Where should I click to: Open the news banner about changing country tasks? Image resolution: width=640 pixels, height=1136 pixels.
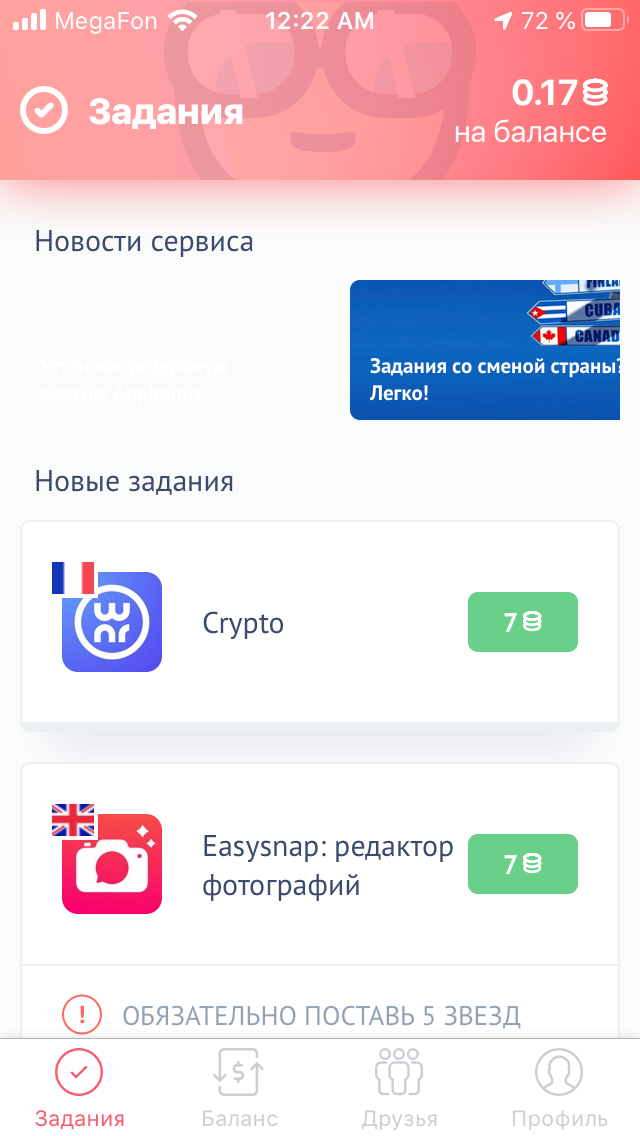[485, 350]
